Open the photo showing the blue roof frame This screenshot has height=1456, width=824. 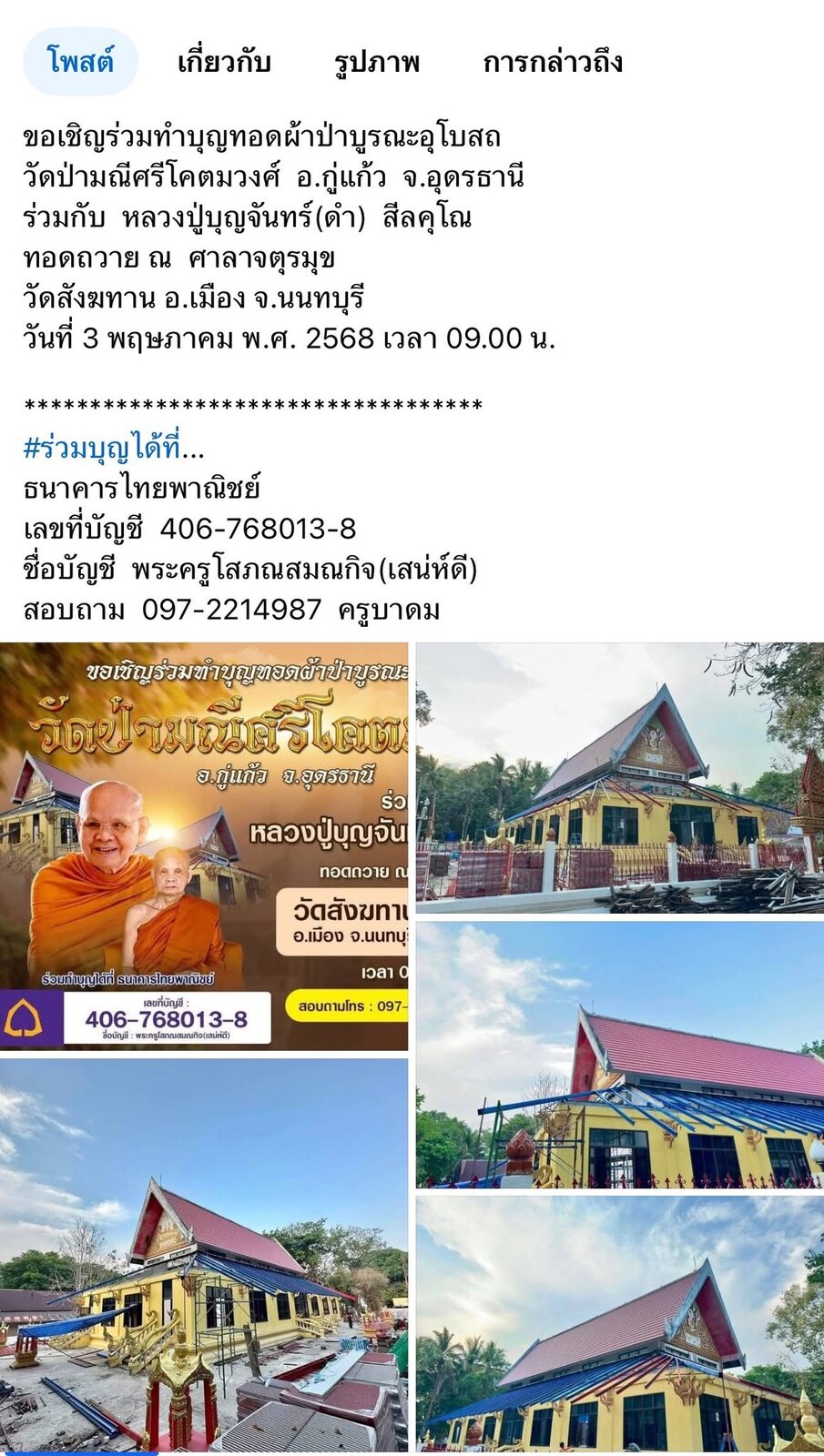pos(620,1055)
